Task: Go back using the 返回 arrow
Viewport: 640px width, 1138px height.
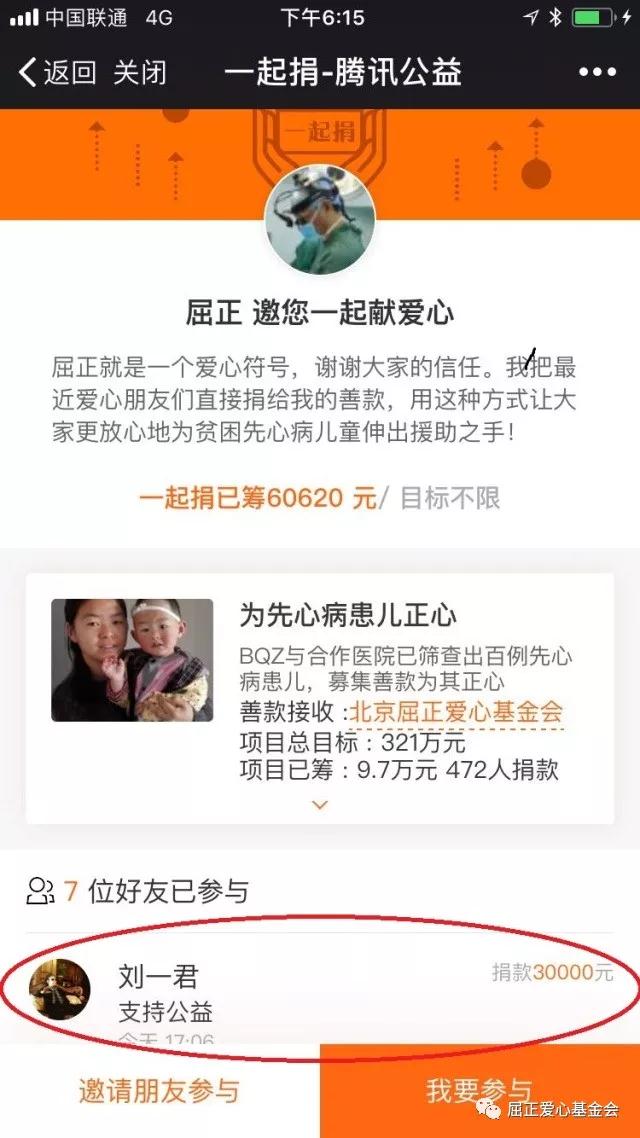Action: (x=56, y=72)
